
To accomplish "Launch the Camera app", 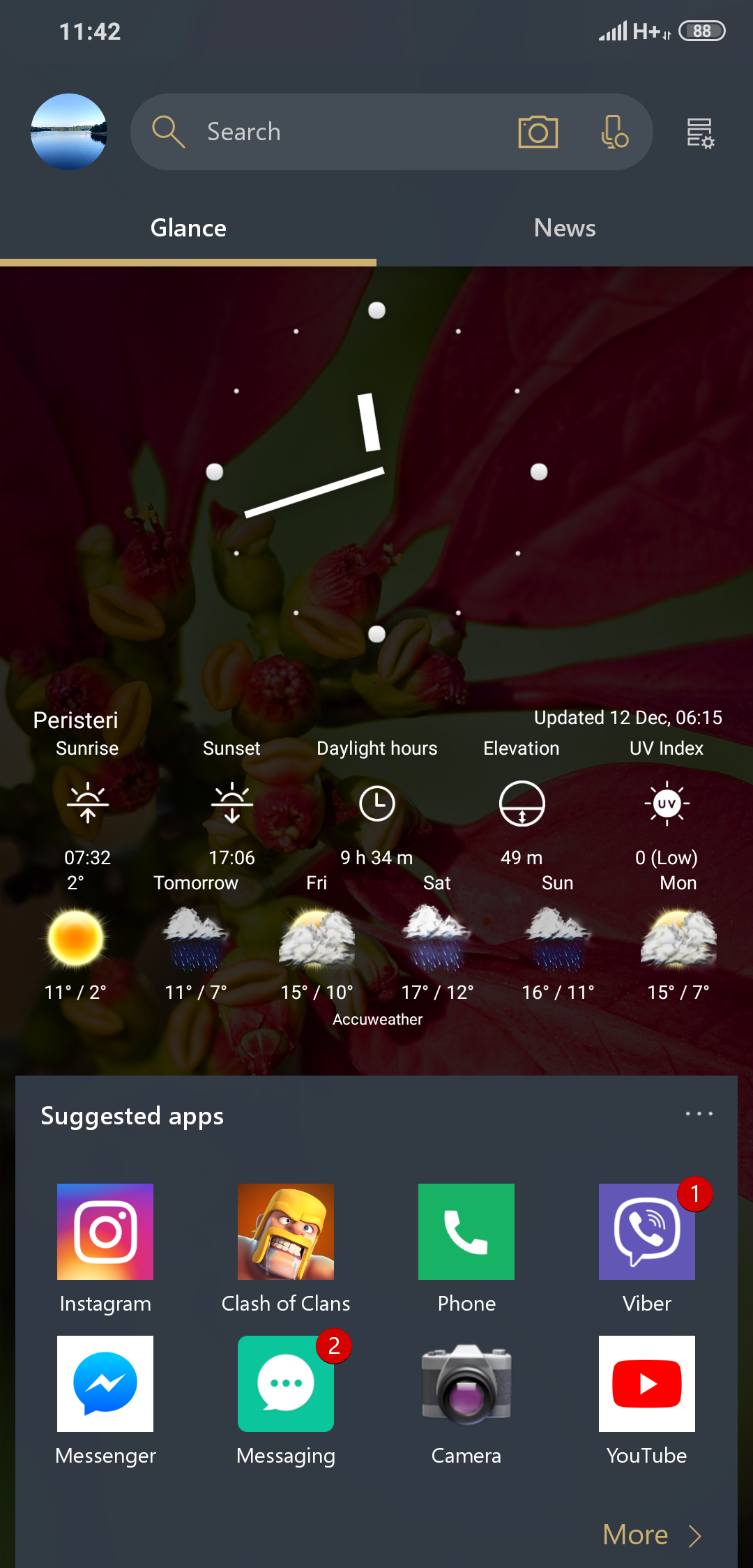I will [x=466, y=1384].
